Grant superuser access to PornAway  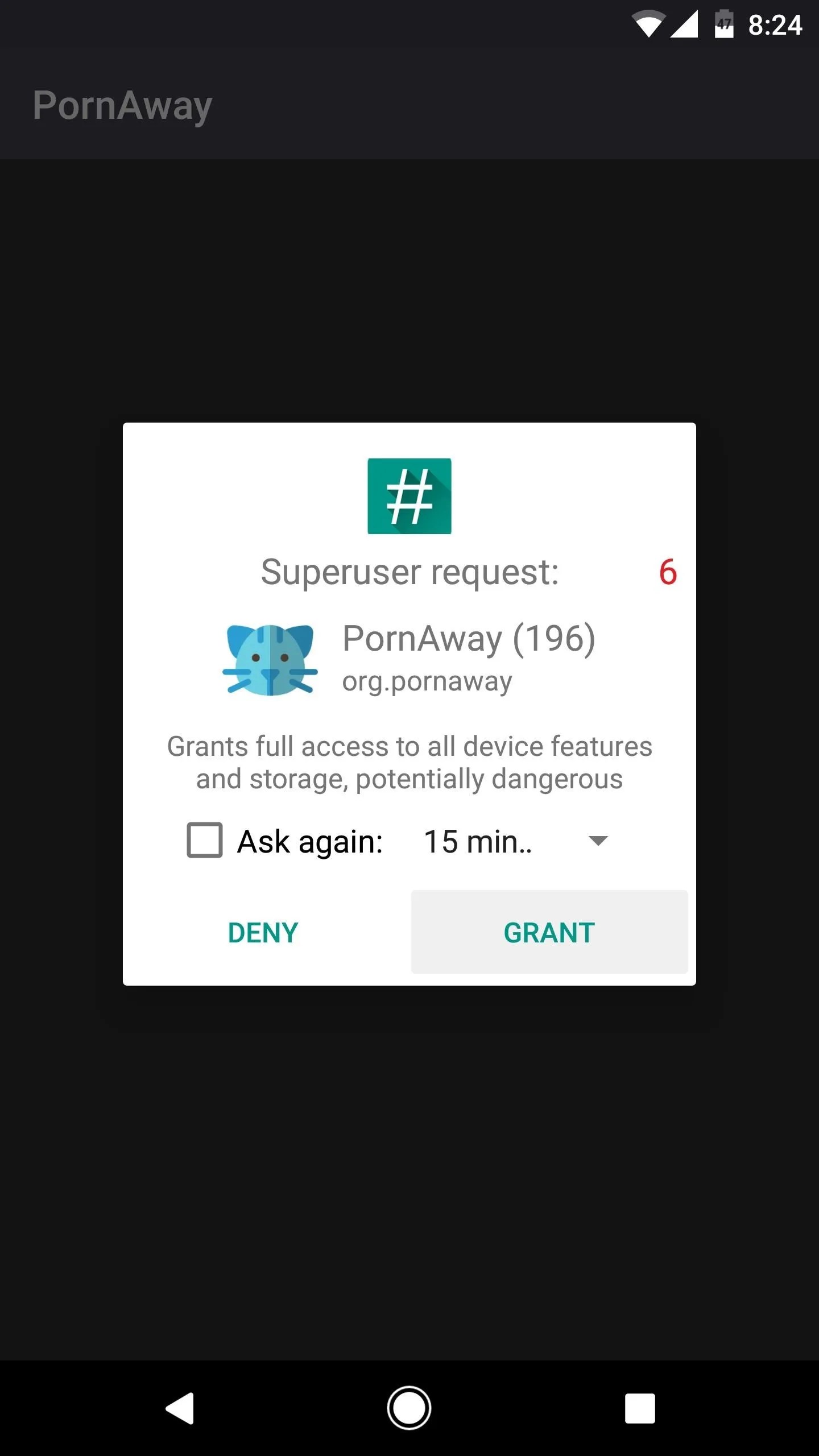click(x=549, y=933)
